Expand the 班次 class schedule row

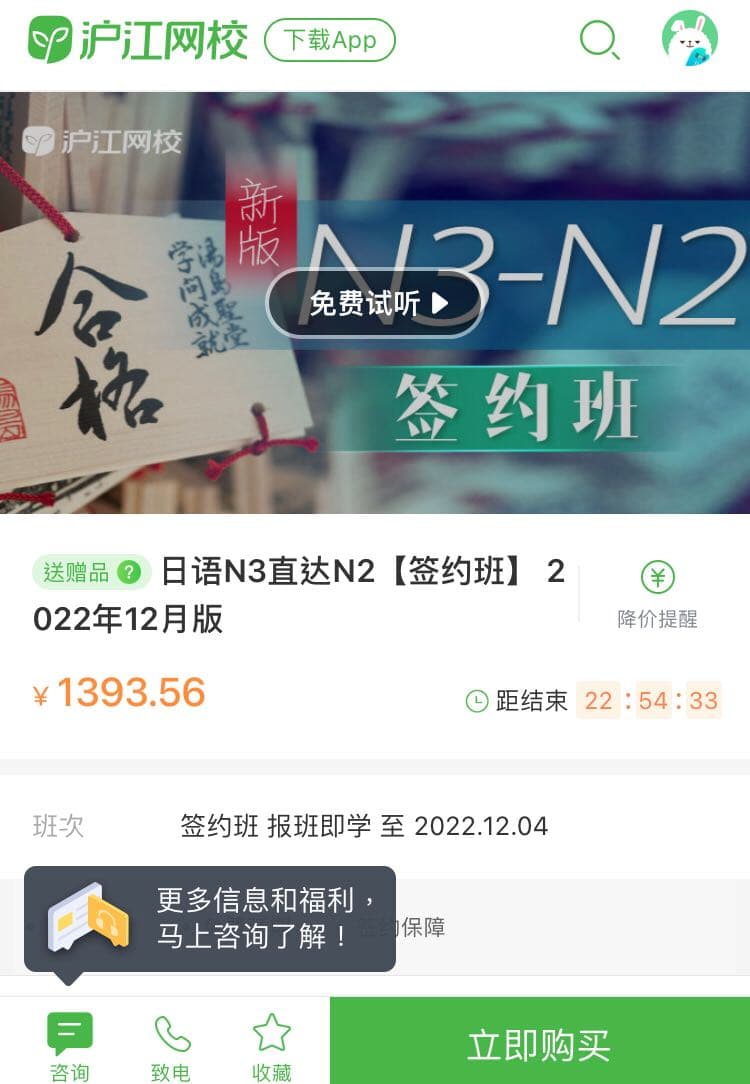point(375,827)
